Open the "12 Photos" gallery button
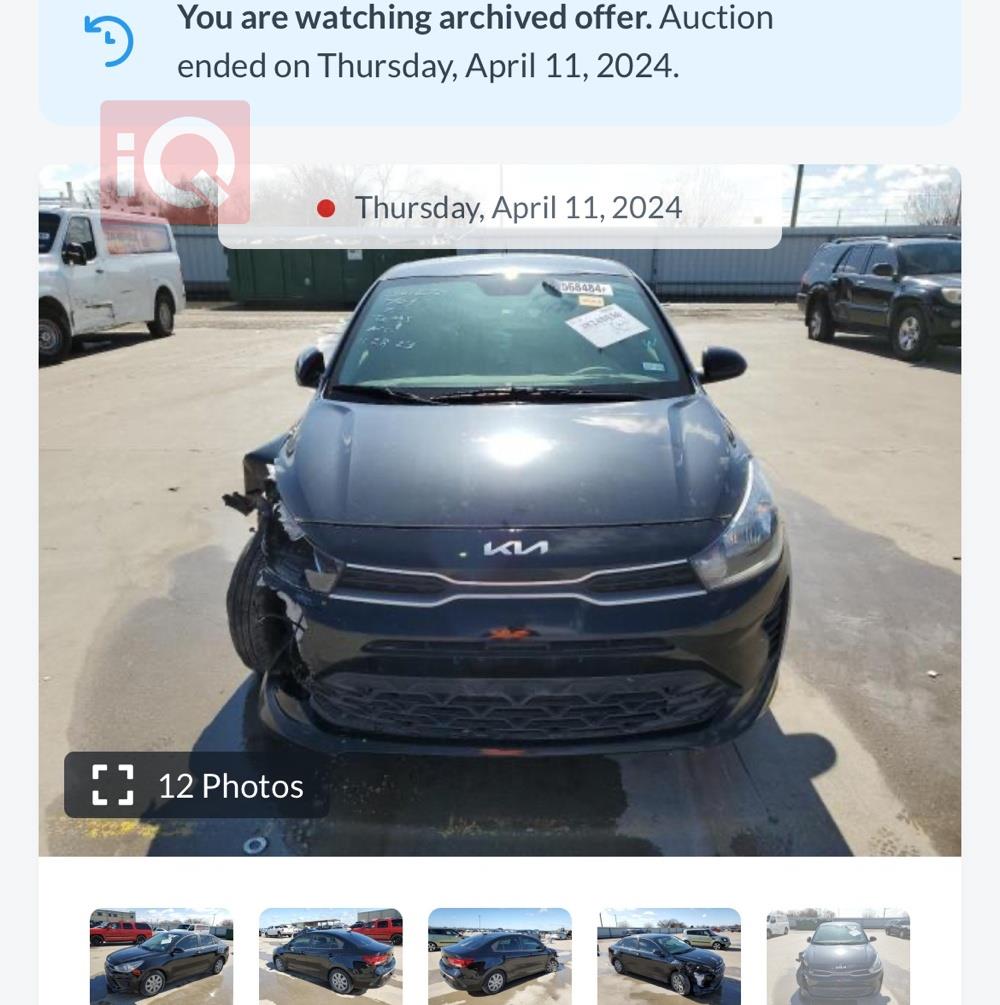The width and height of the screenshot is (1000, 1005). click(x=196, y=786)
